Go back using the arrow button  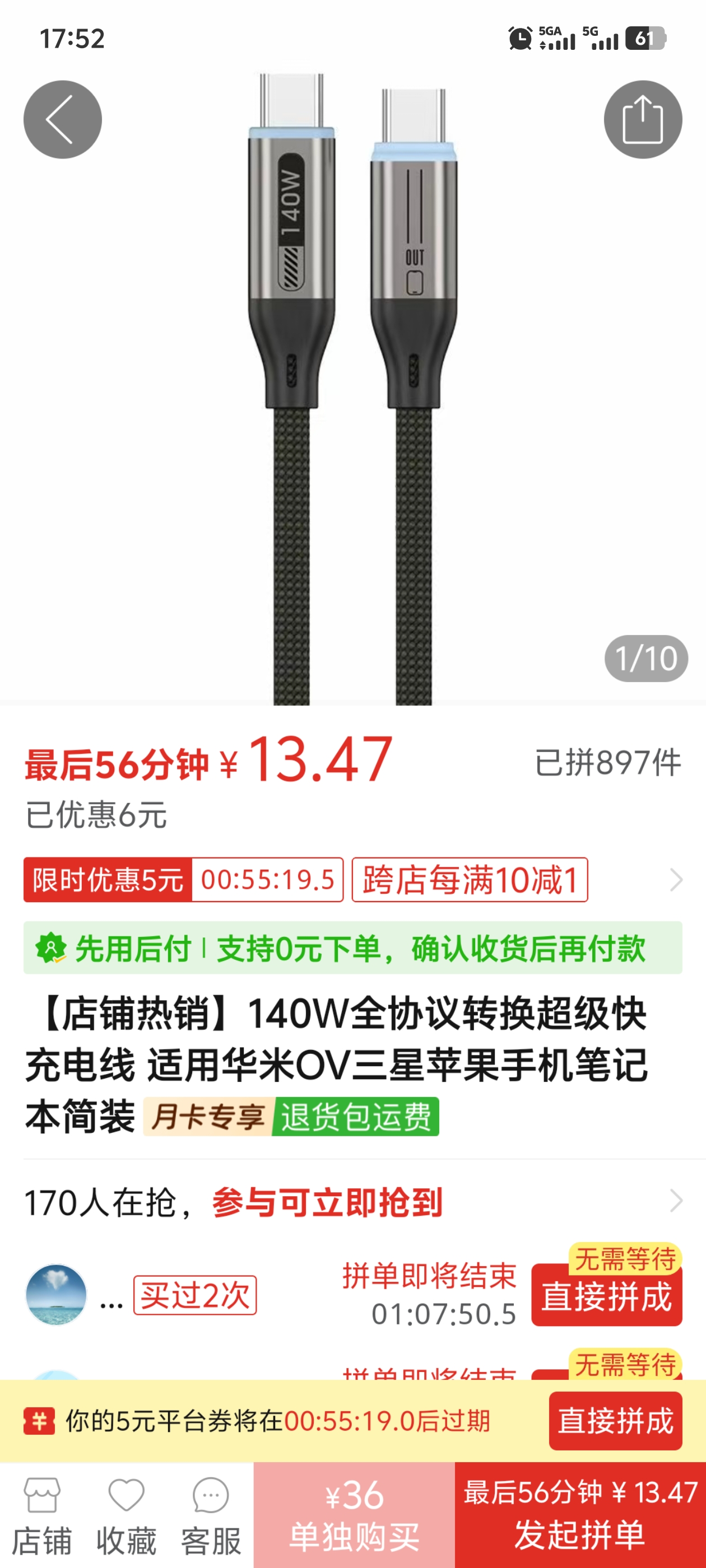62,119
